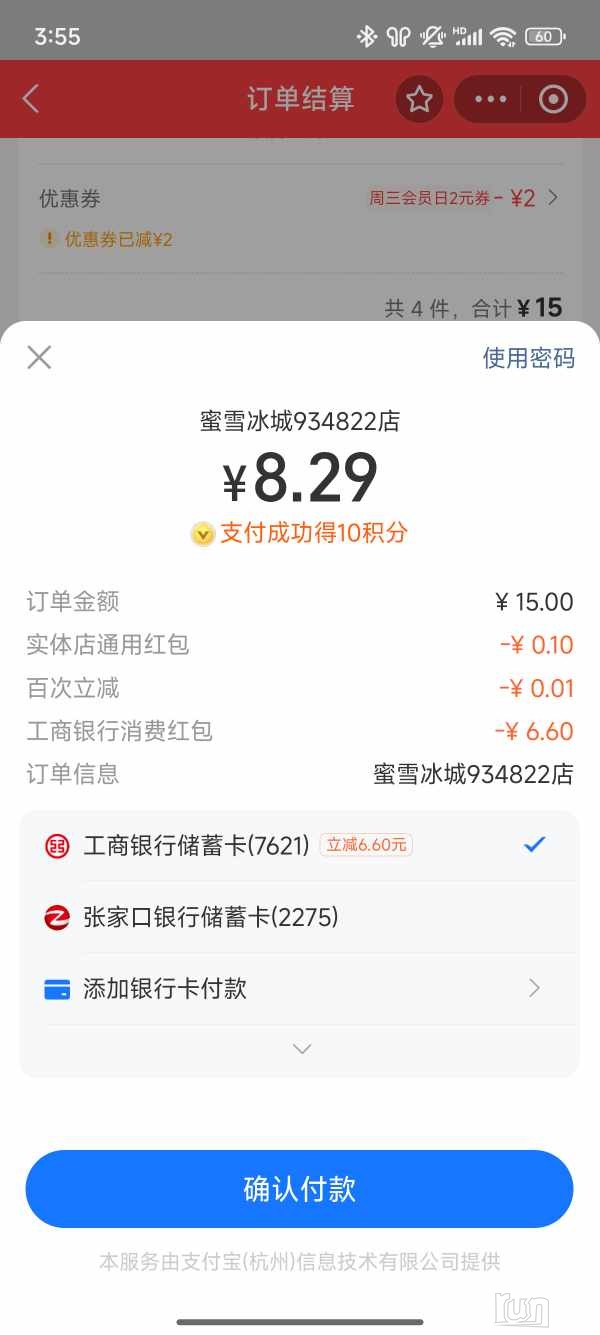The height and width of the screenshot is (1335, 600).
Task: Expand more payment methods chevron
Action: [x=302, y=1048]
